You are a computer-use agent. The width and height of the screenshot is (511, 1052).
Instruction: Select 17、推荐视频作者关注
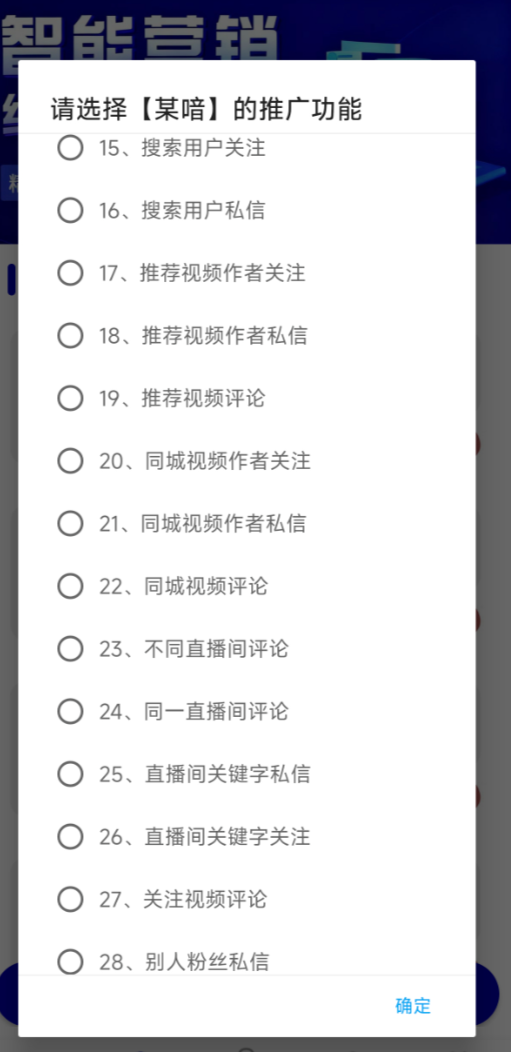(247, 273)
